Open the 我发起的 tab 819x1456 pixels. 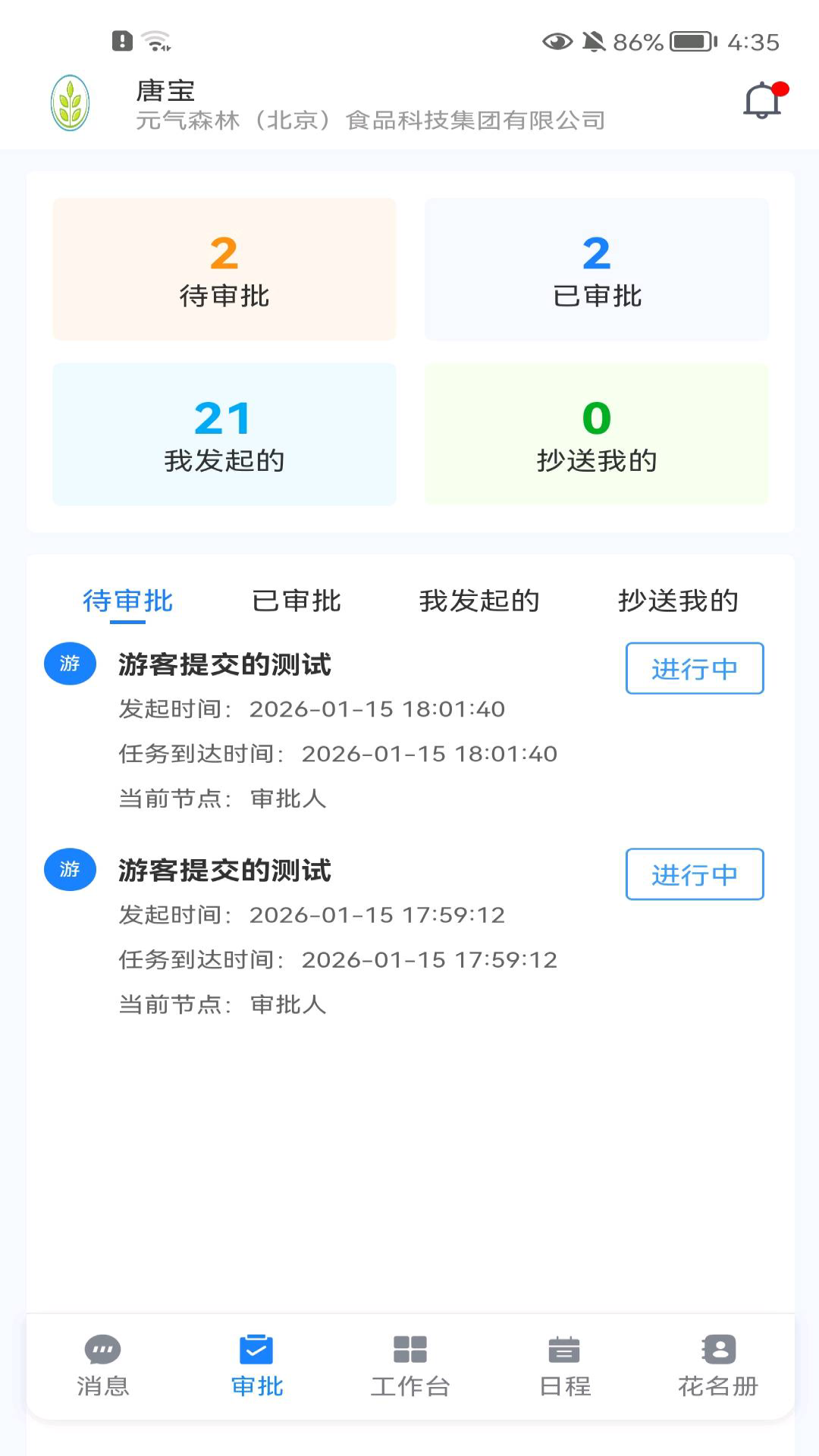[x=479, y=601]
